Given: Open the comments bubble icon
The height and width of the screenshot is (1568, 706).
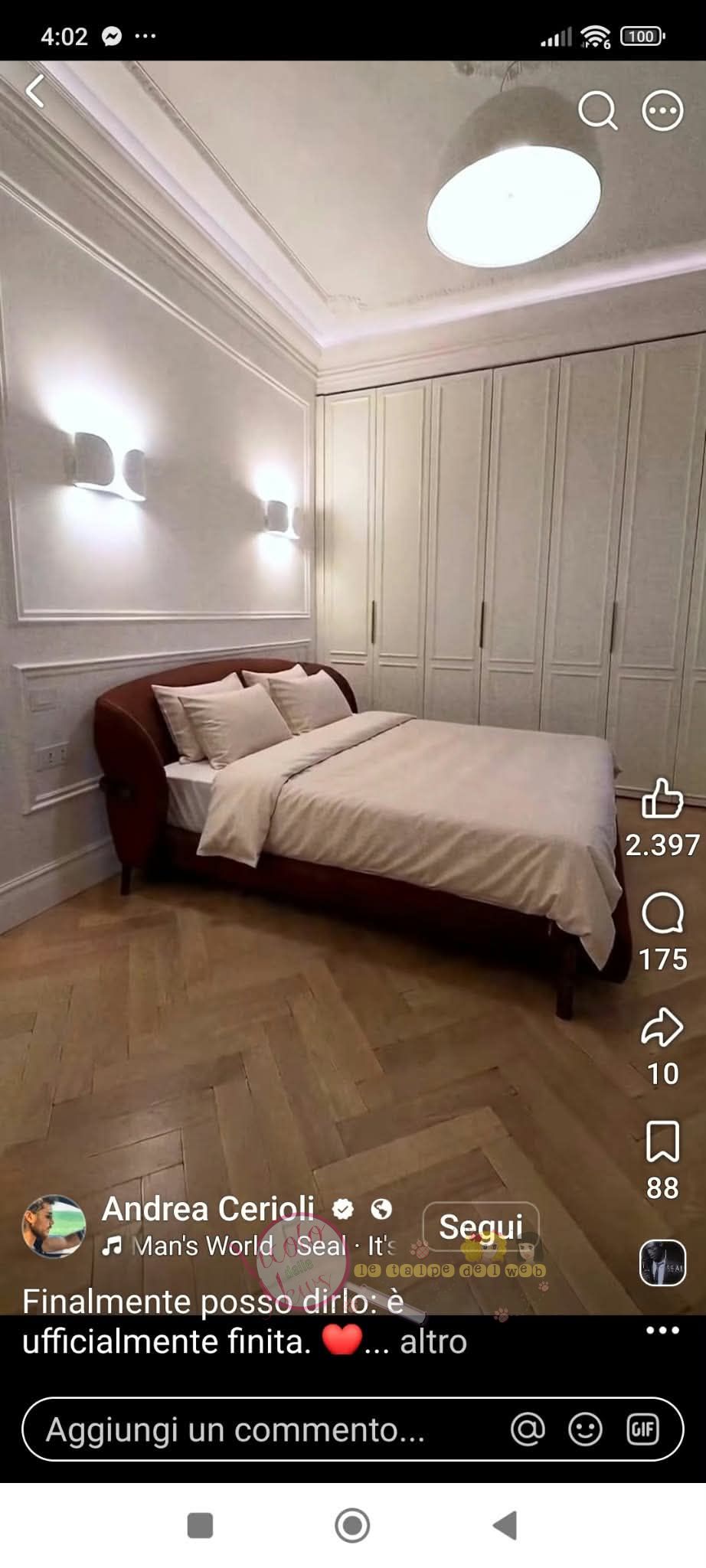Looking at the screenshot, I should coord(662,913).
